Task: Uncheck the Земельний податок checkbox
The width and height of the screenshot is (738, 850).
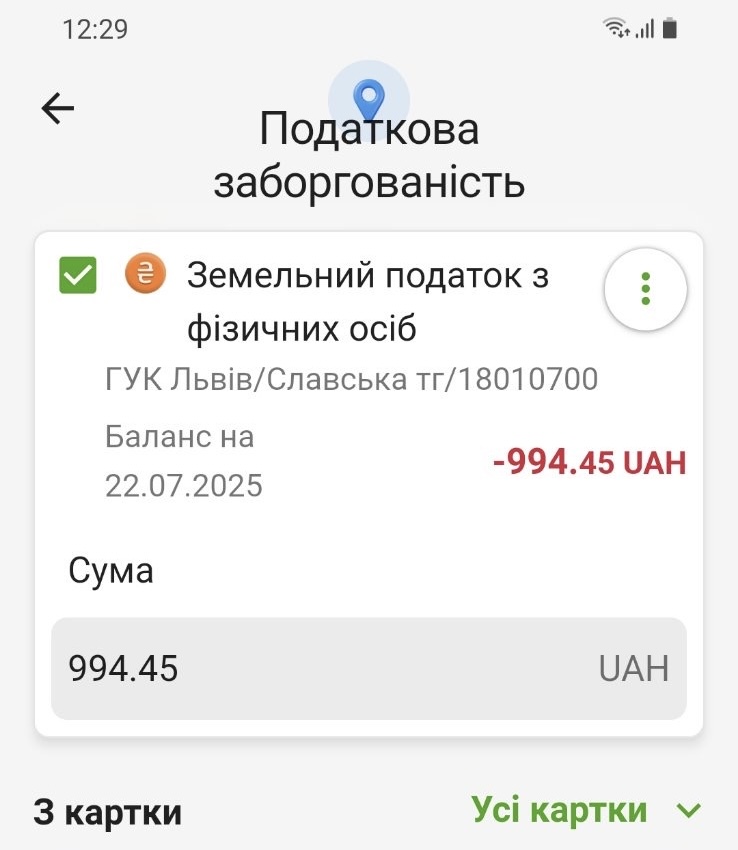Action: click(x=78, y=275)
